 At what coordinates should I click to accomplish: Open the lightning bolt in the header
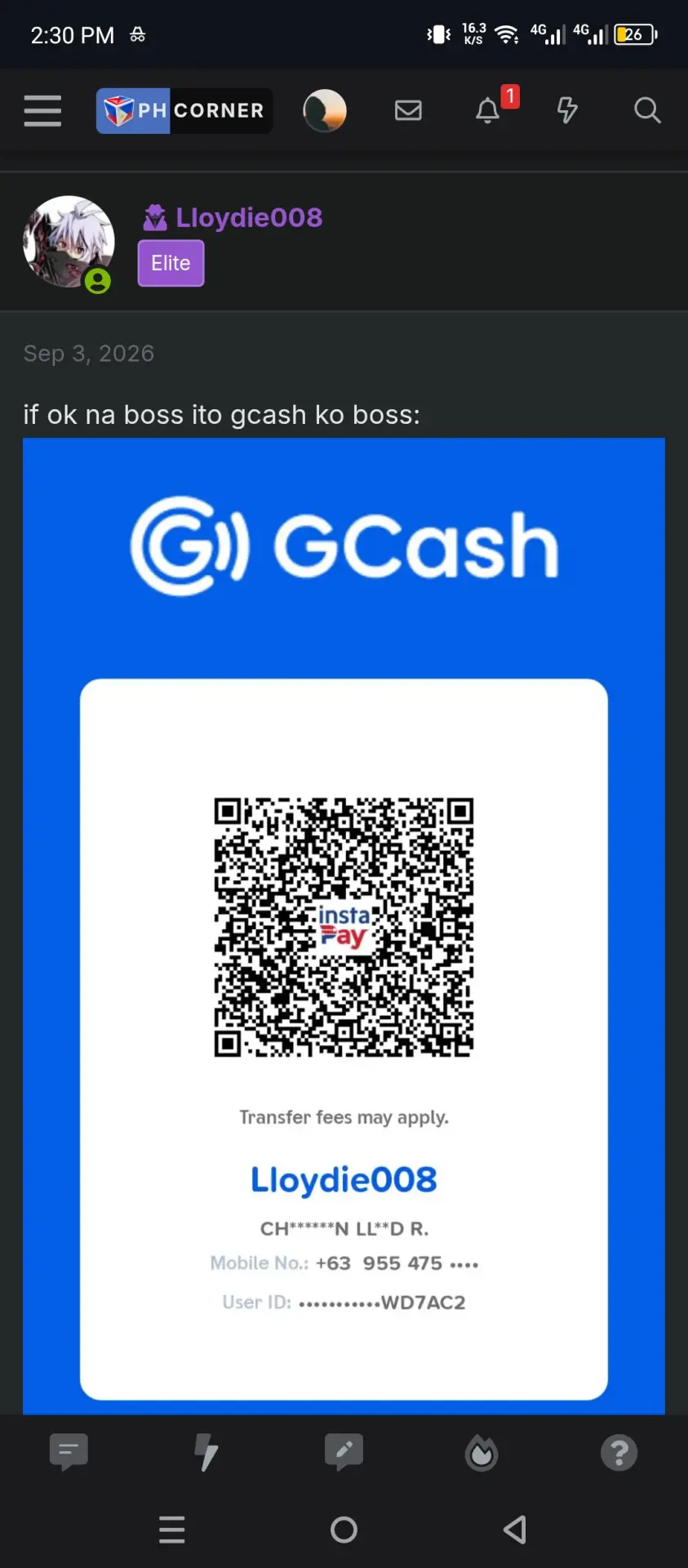pos(567,110)
